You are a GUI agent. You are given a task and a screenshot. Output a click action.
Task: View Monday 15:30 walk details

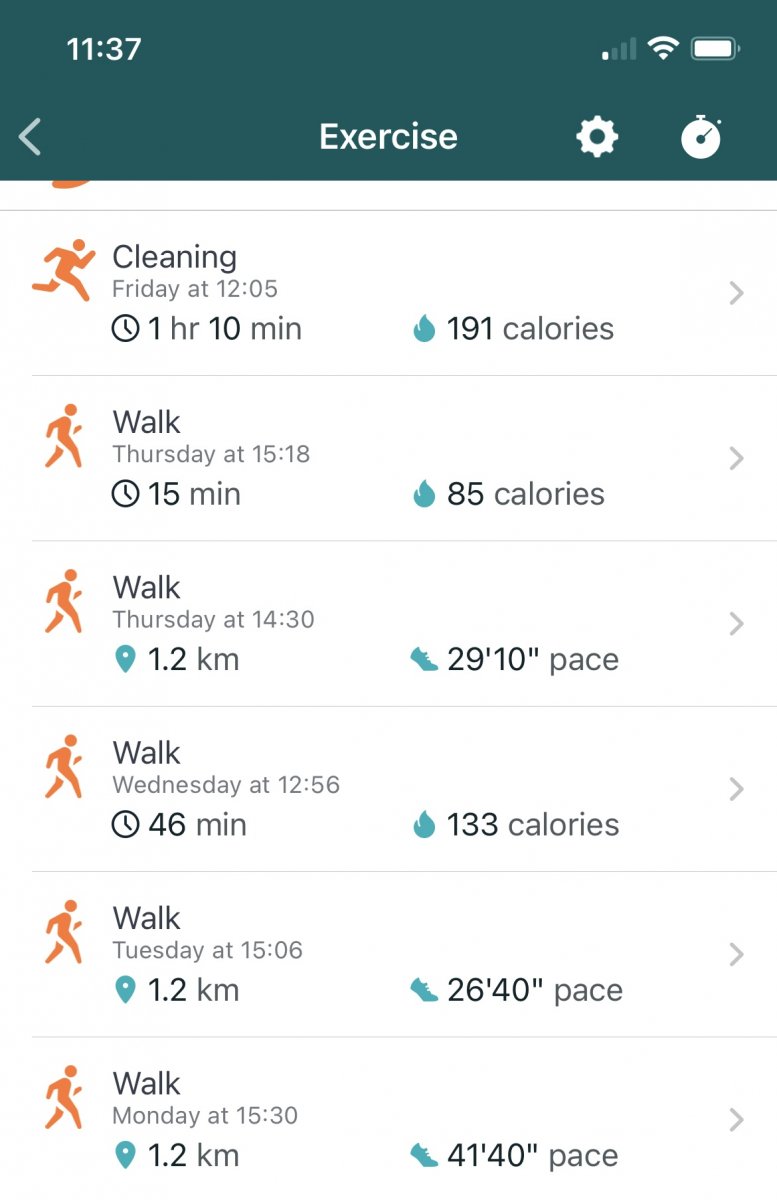coord(388,1119)
